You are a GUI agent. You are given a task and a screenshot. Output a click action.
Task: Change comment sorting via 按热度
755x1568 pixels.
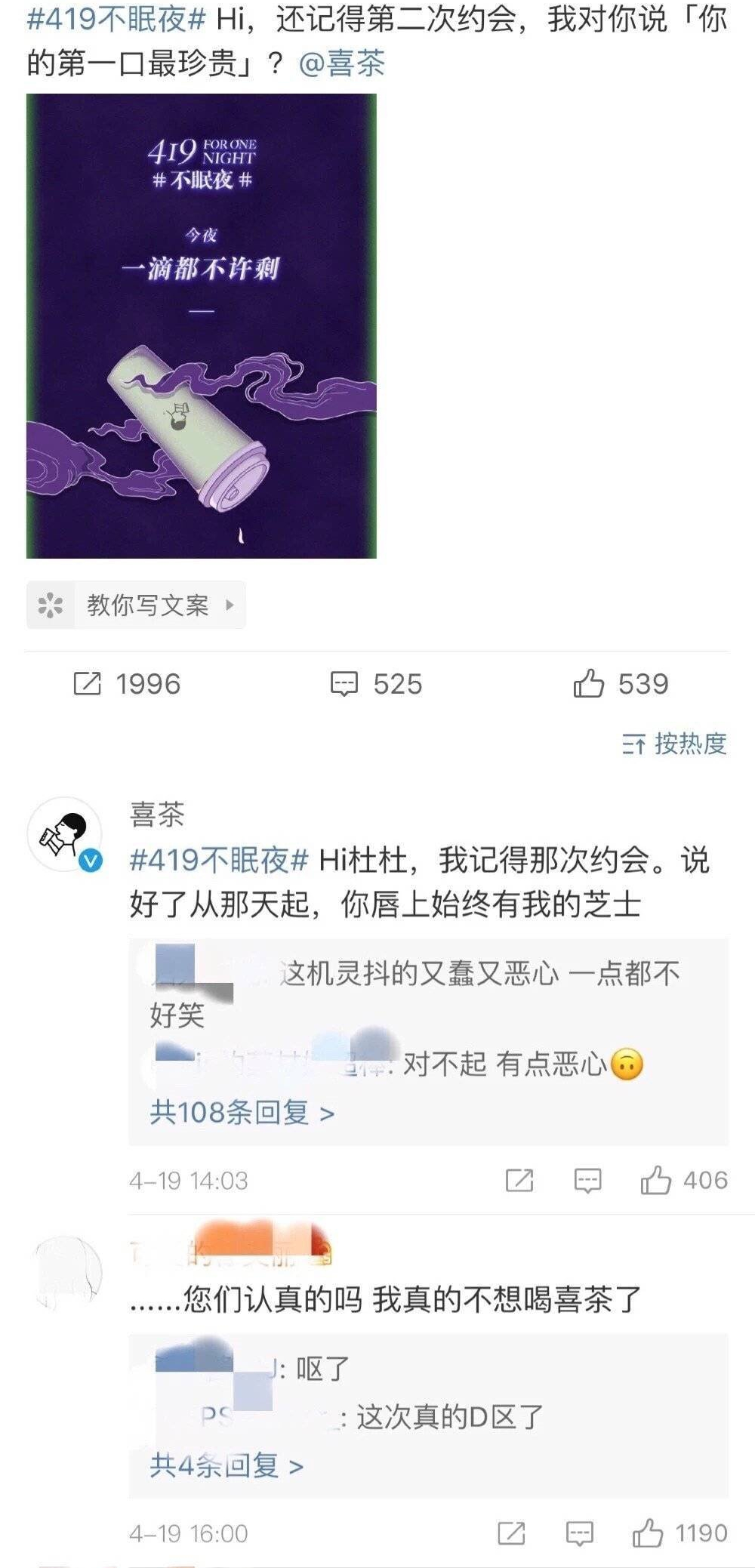pyautogui.click(x=673, y=744)
